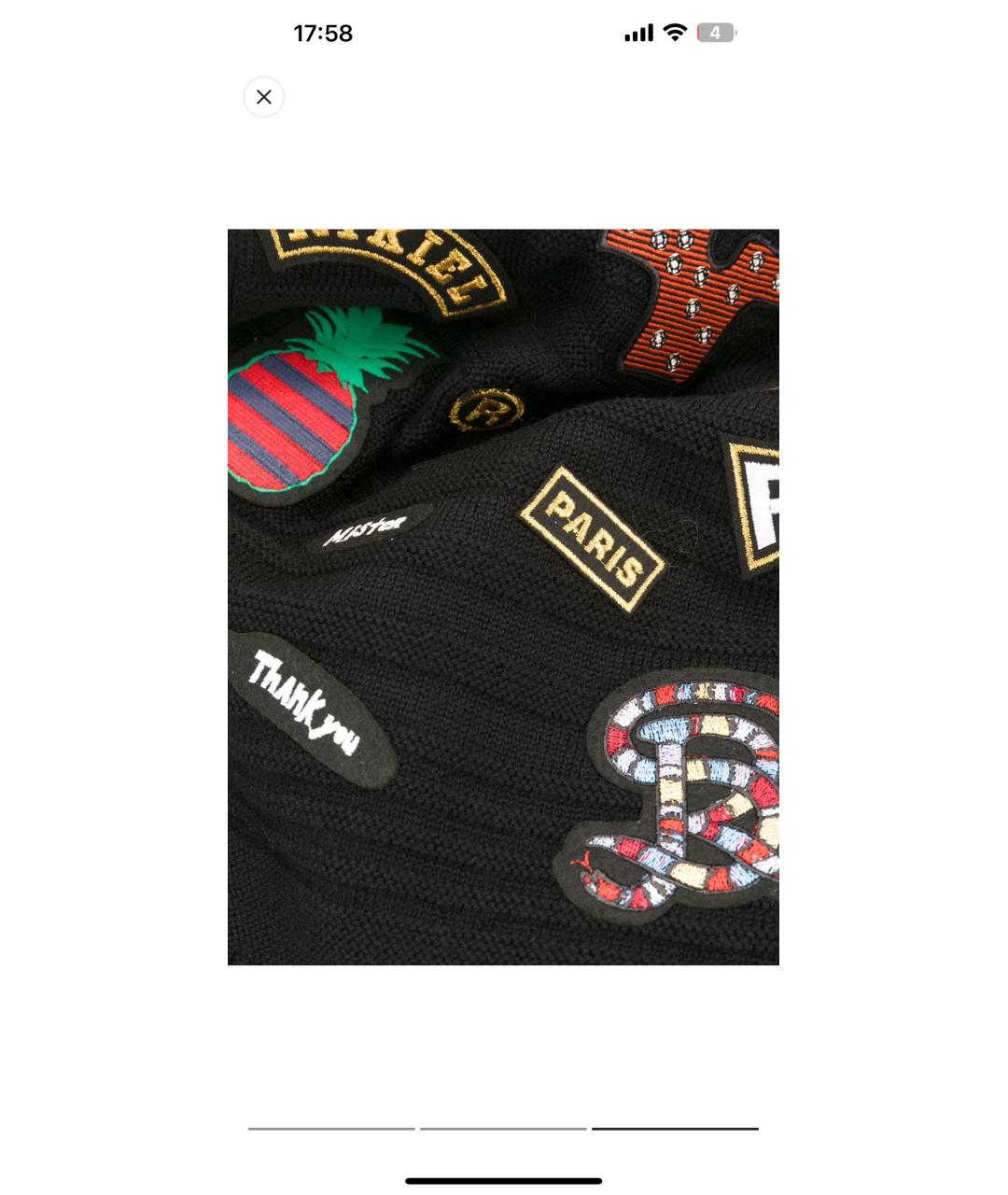Close the full-screen image viewer
The width and height of the screenshot is (1008, 1195).
(264, 97)
